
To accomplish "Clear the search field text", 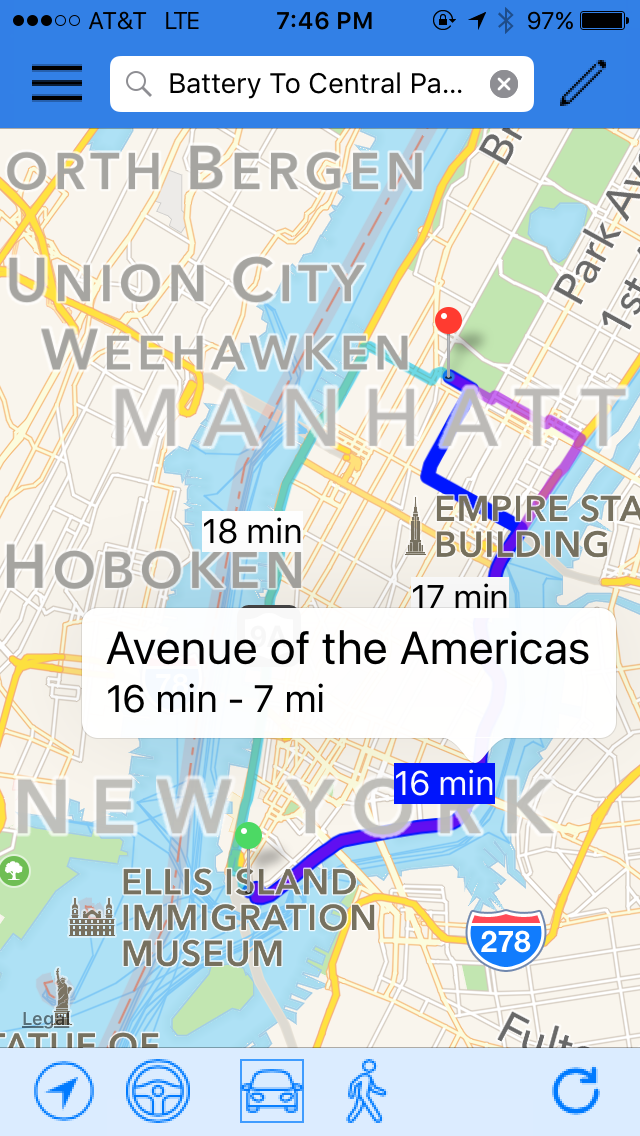I will pos(504,84).
